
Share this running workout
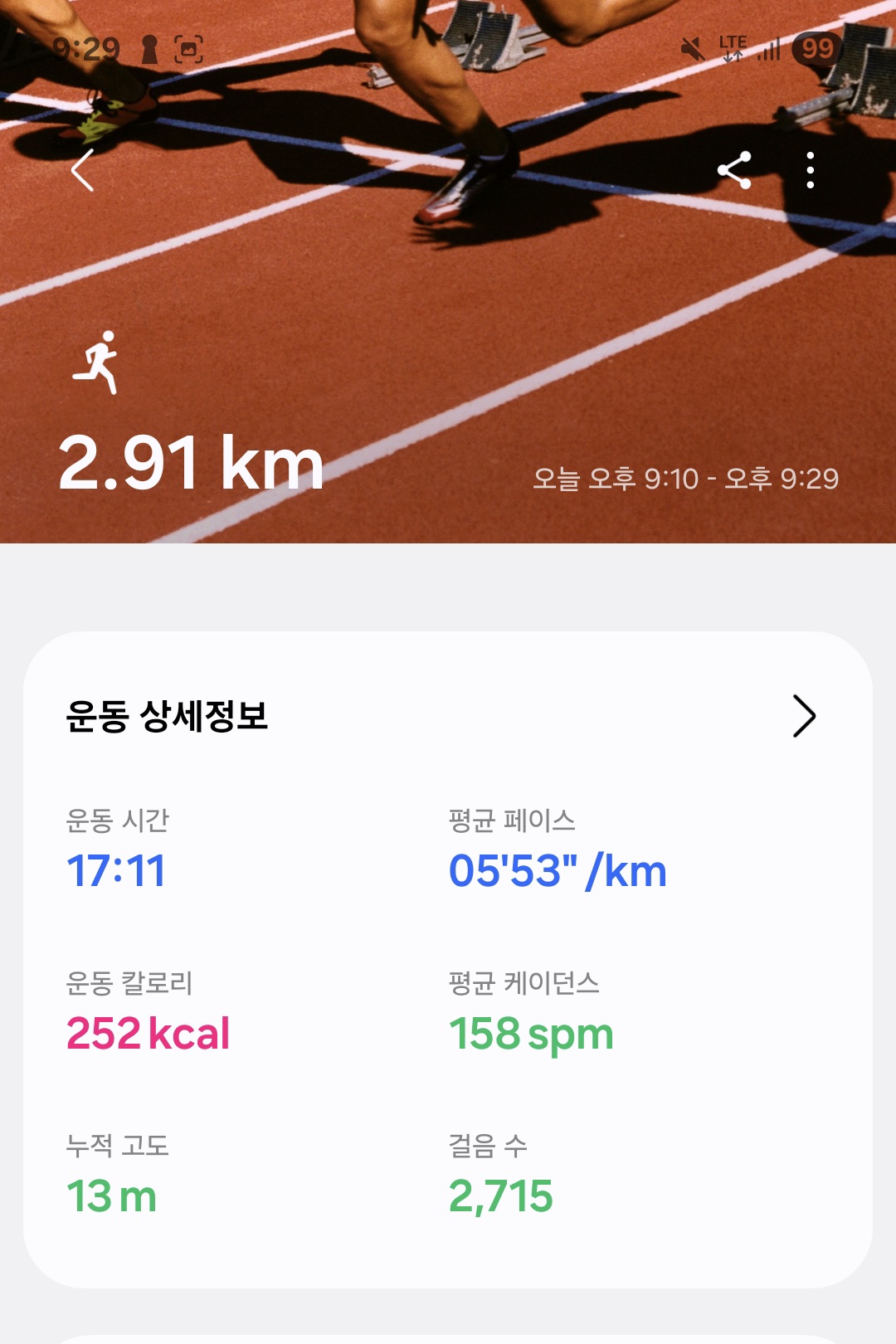734,171
